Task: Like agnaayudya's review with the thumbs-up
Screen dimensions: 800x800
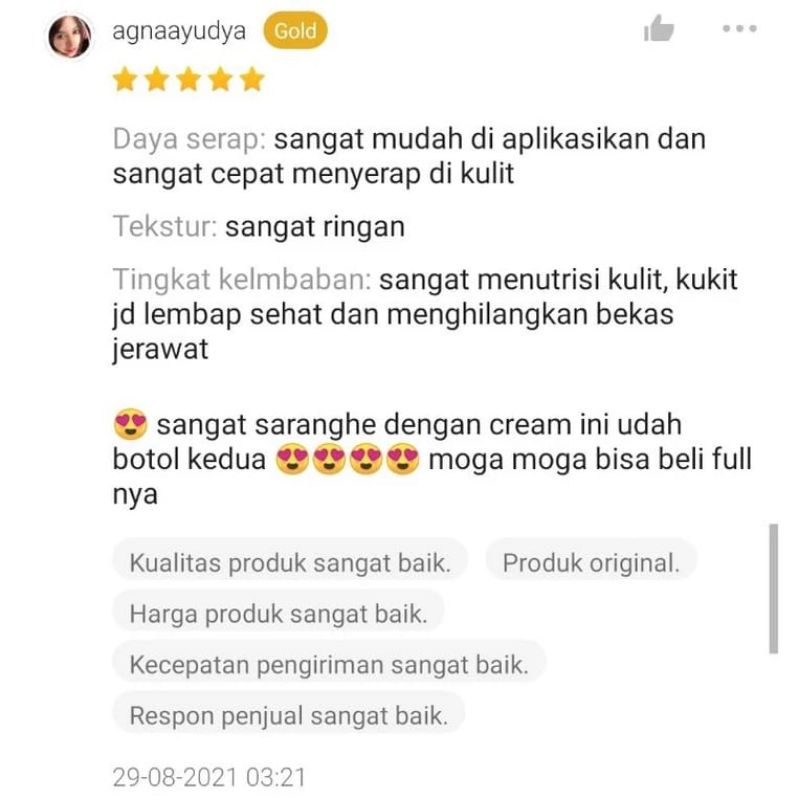Action: coord(658,29)
